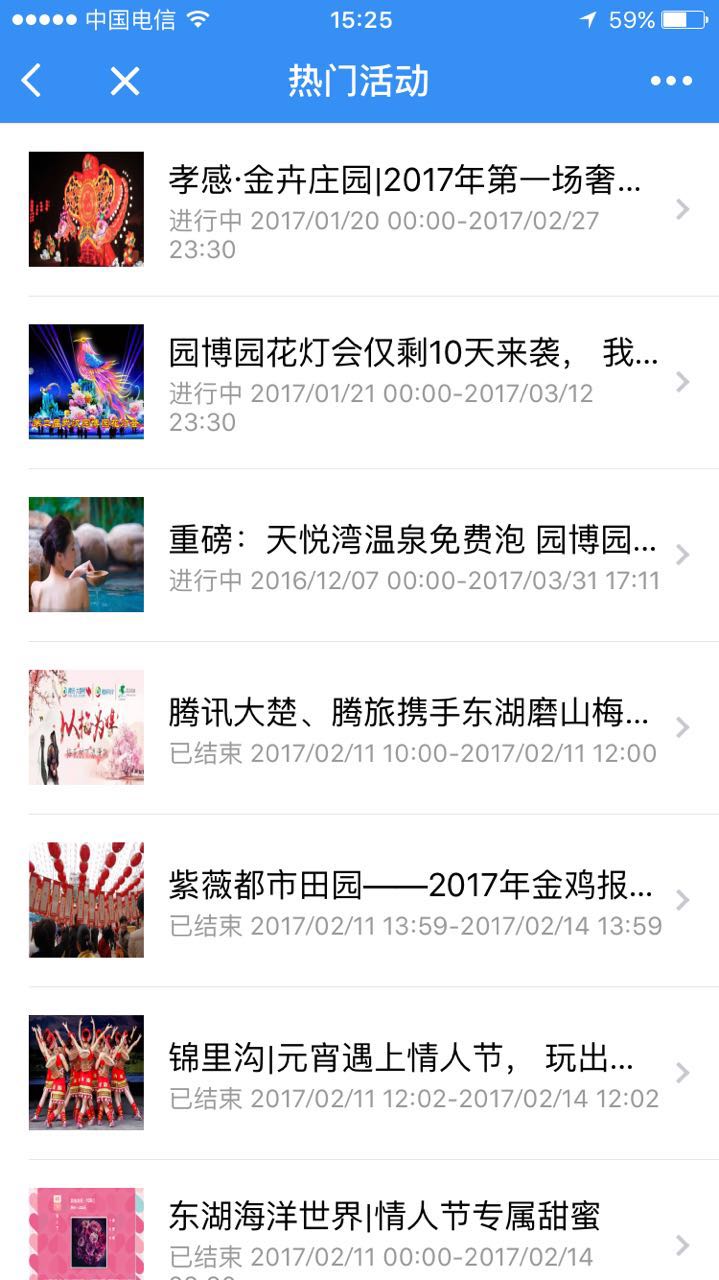Screen dimensions: 719x1280
Task: View 东湖海洋世界 情人节专属甜蜜 event
Action: 405,1232
